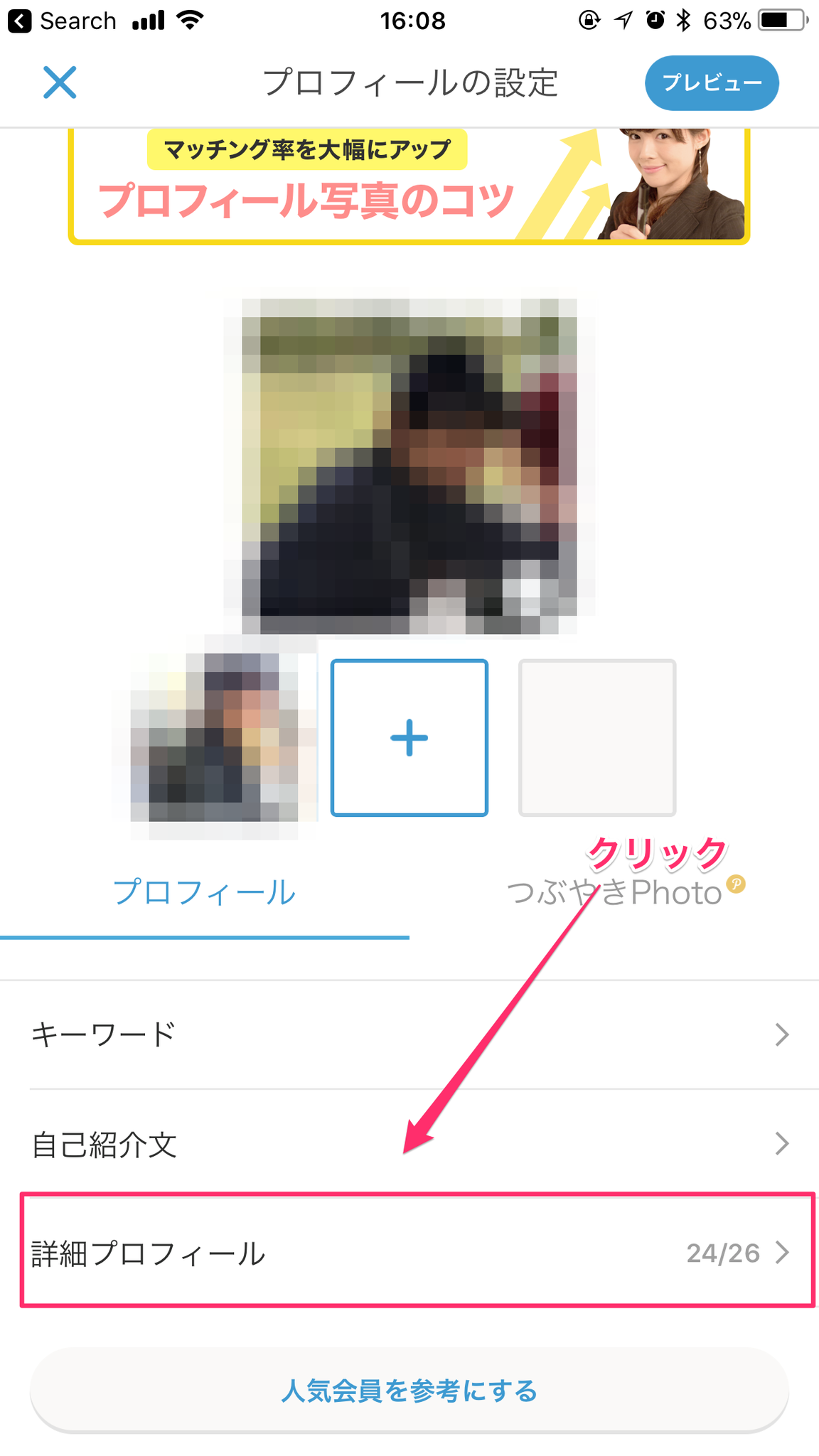Open the キーワード row

click(x=409, y=1034)
